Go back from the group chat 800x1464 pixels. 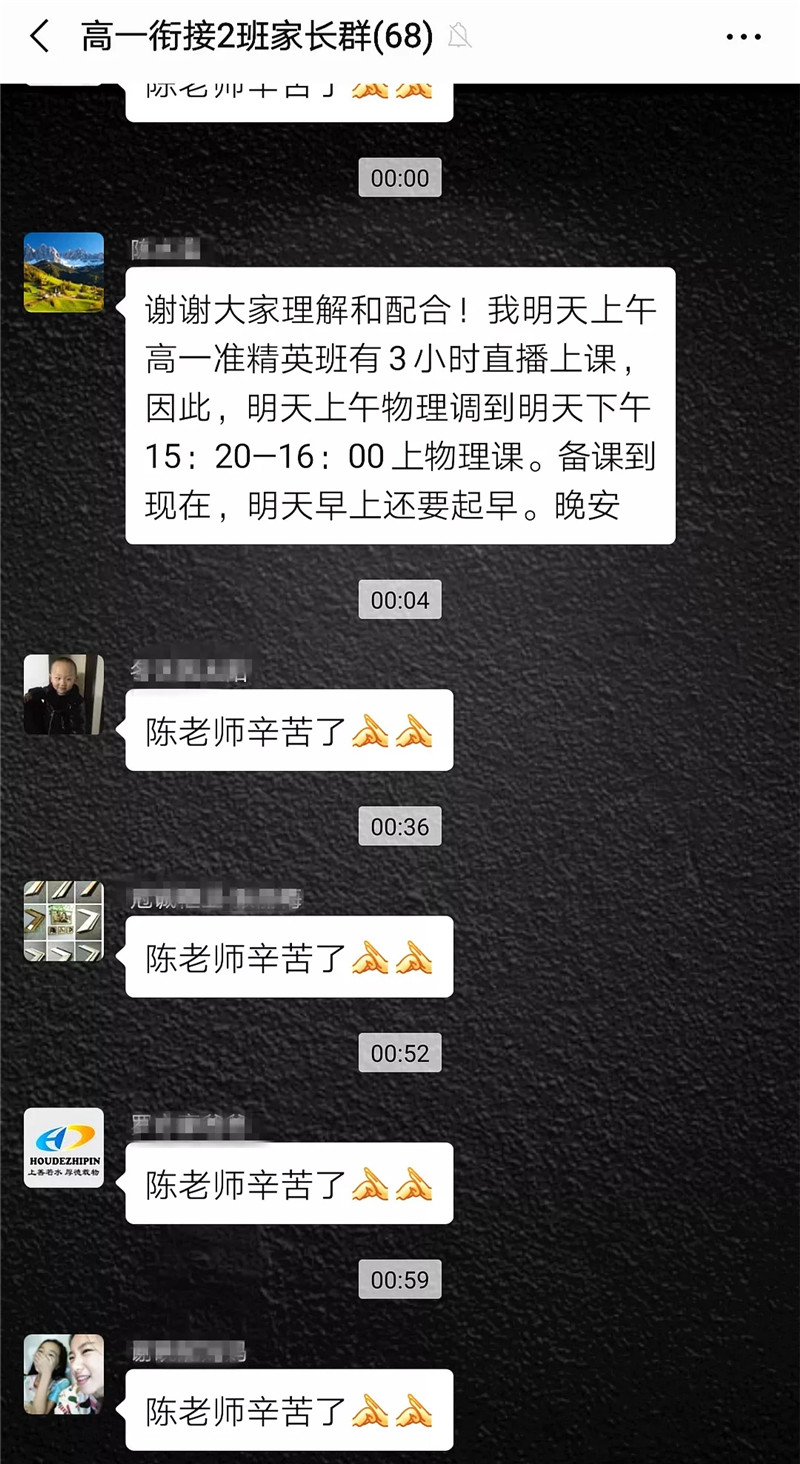(x=40, y=38)
